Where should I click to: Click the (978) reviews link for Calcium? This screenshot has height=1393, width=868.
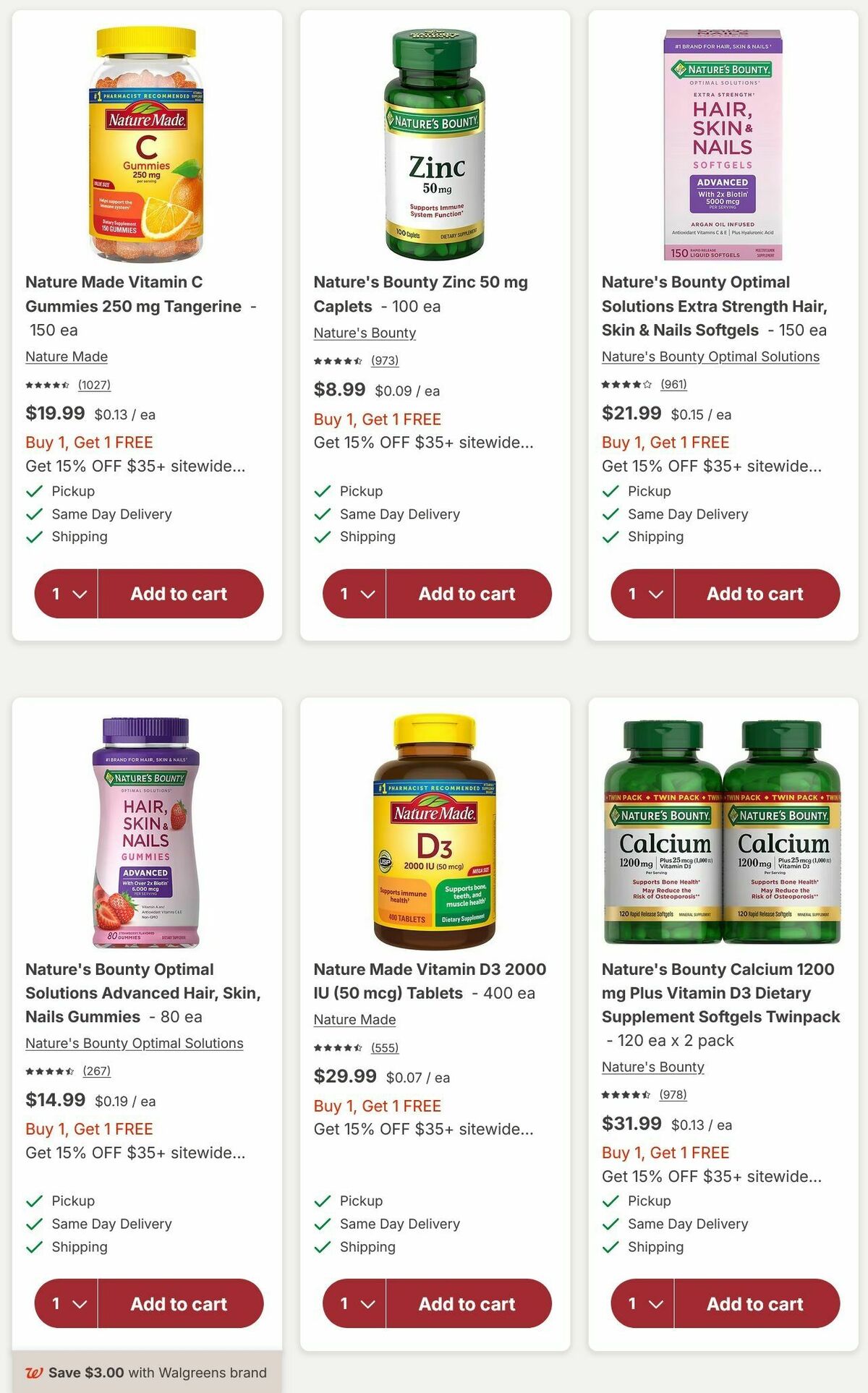[x=673, y=1095]
